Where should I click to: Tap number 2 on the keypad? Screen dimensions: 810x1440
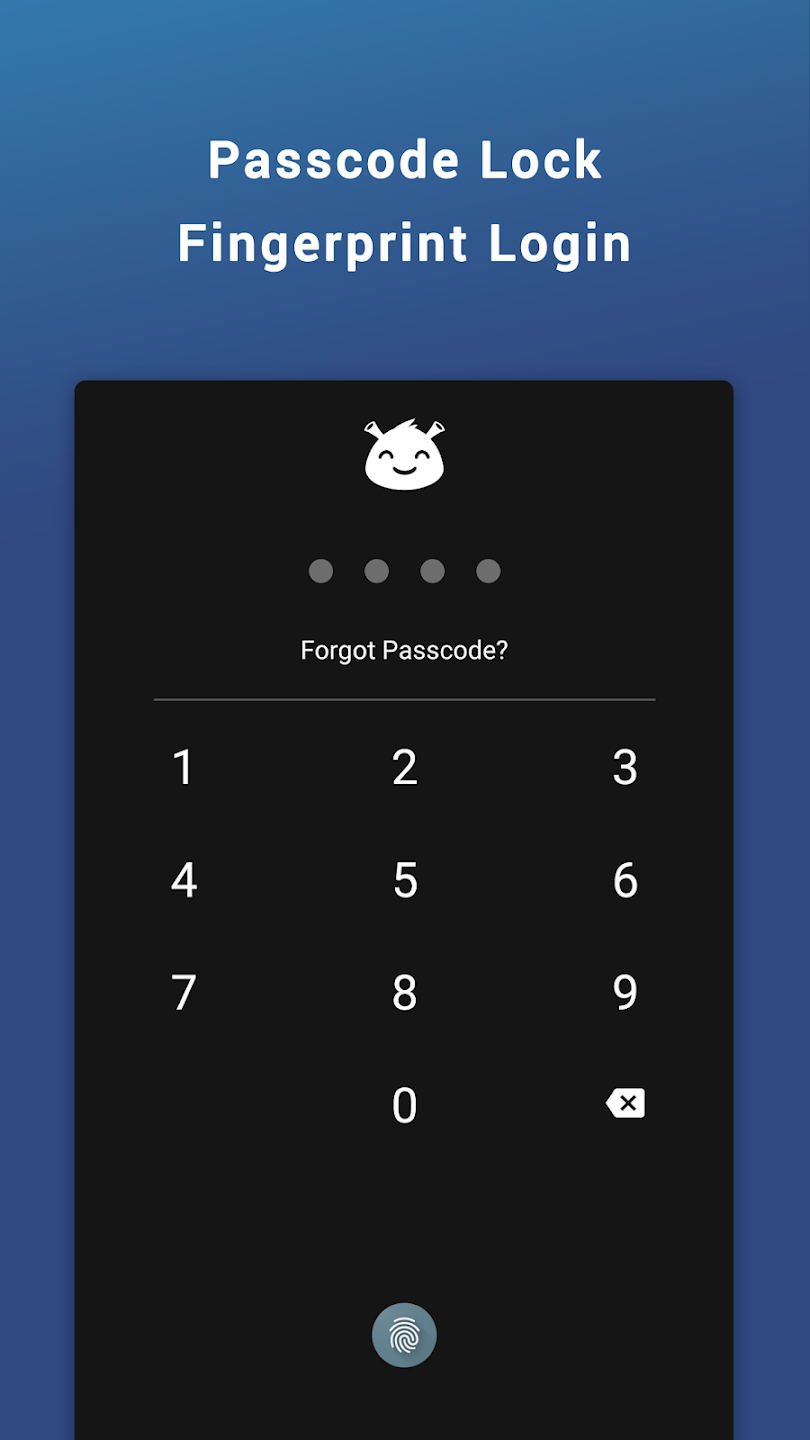(x=404, y=768)
